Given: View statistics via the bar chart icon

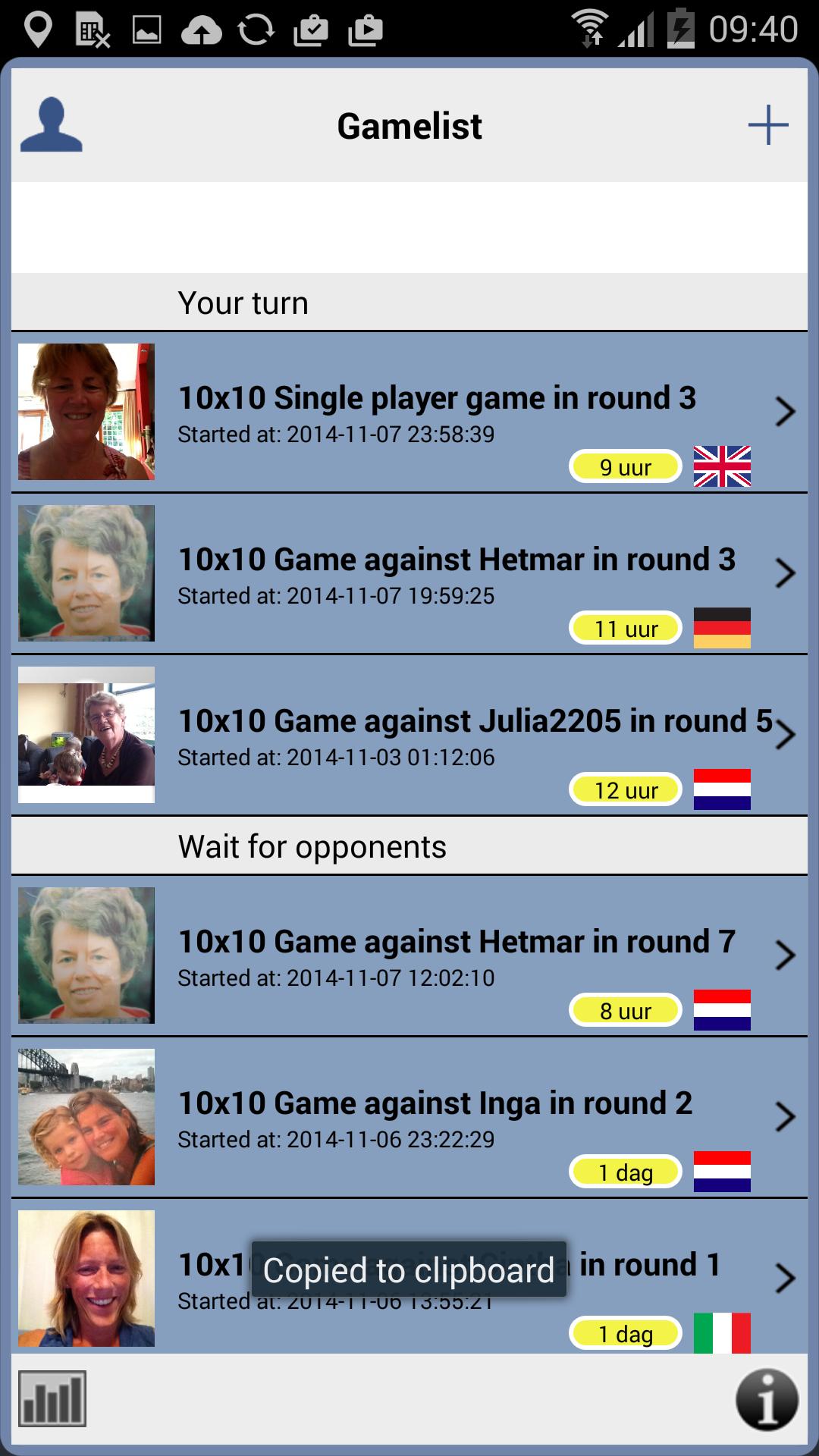Looking at the screenshot, I should coord(52,1399).
